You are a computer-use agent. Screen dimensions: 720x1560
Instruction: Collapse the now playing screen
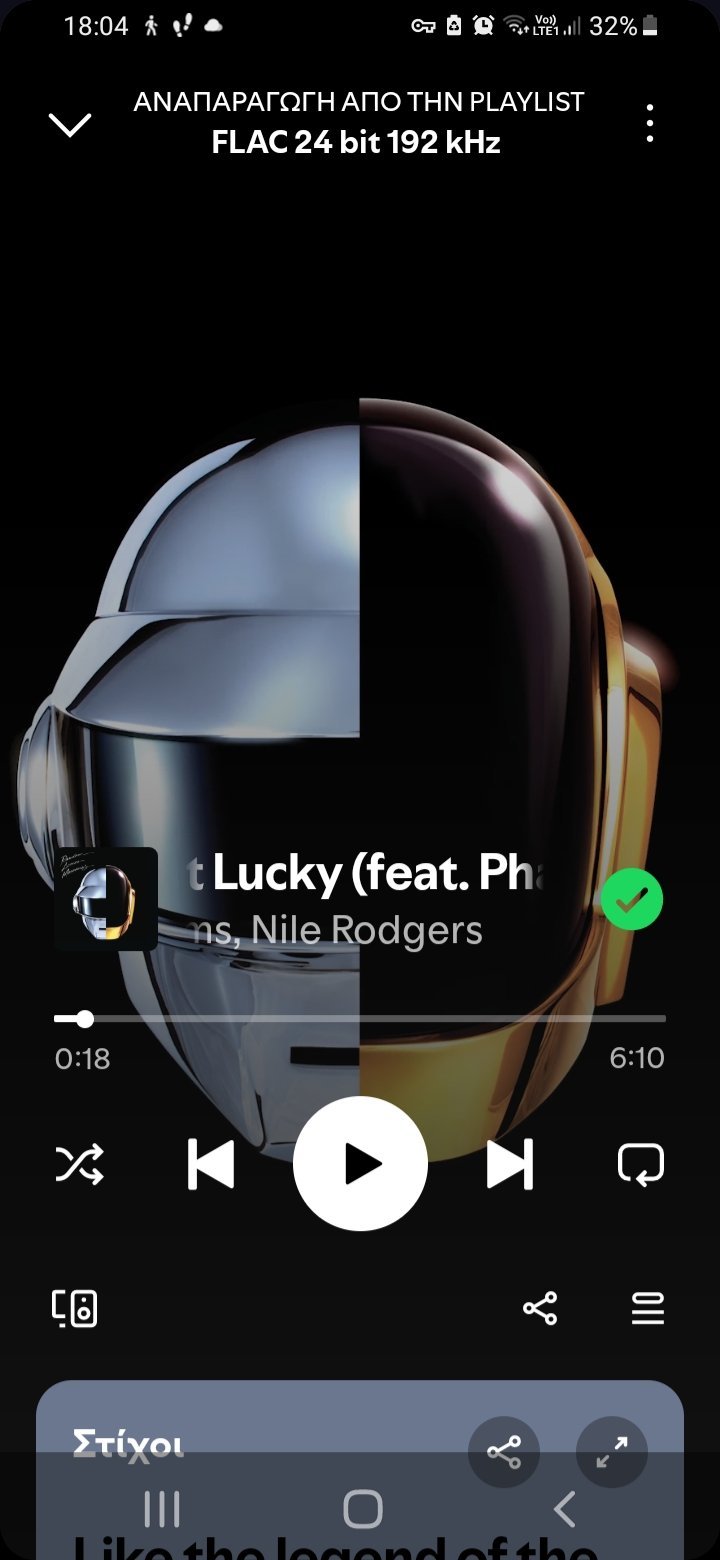[x=68, y=122]
